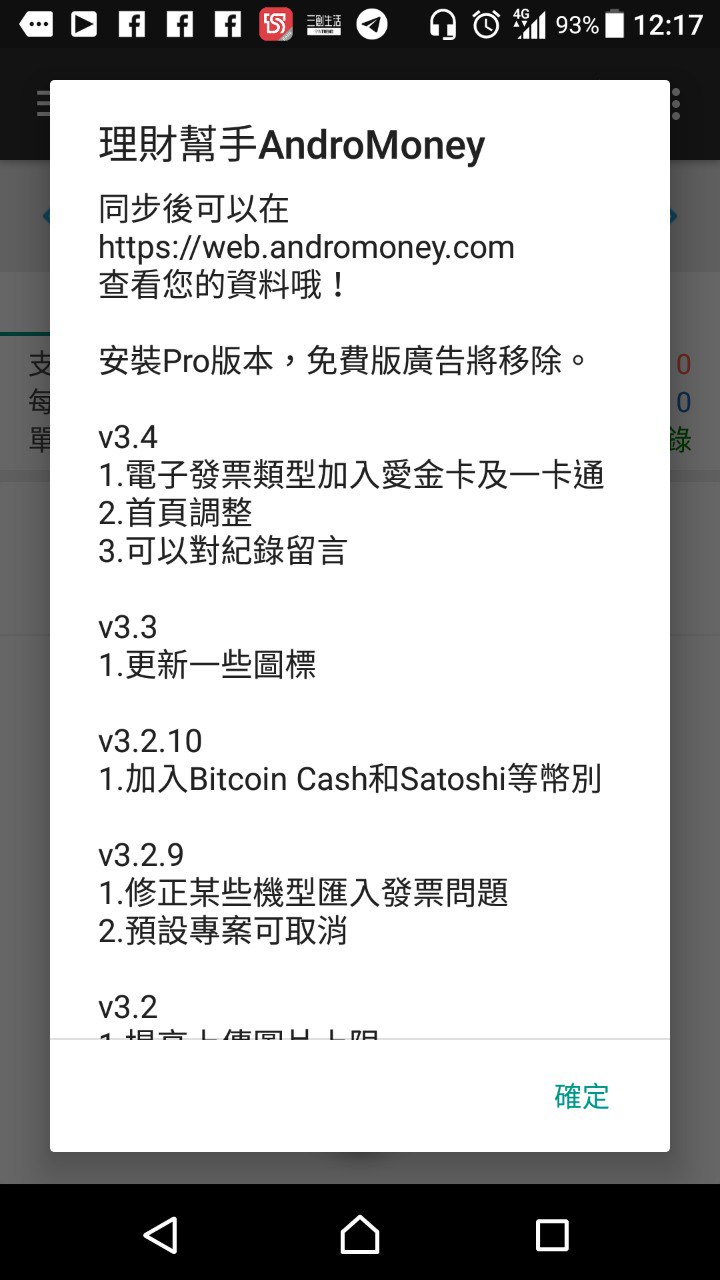
Task: Return to the home screen
Action: click(360, 1235)
